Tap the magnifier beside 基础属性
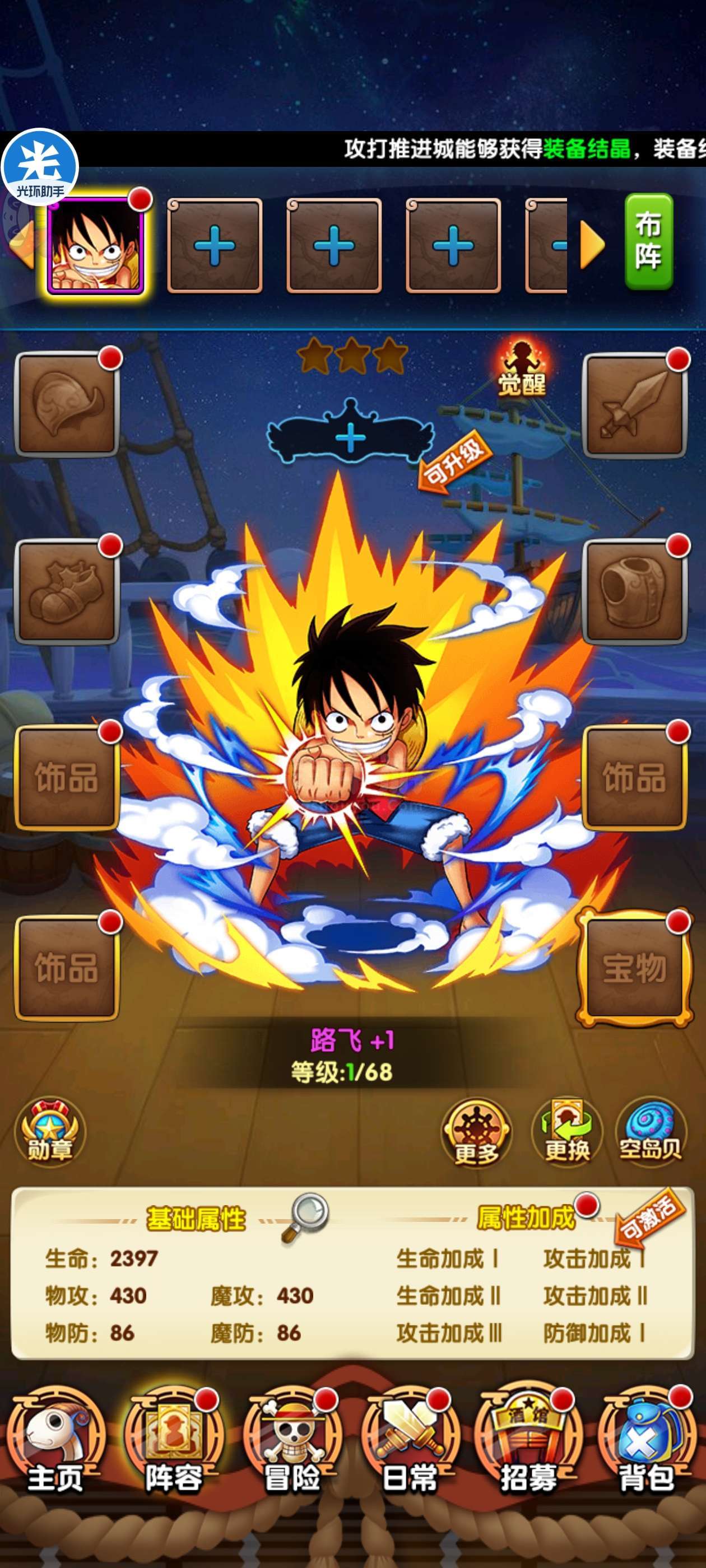Viewport: 706px width, 1568px height. pos(305,1219)
